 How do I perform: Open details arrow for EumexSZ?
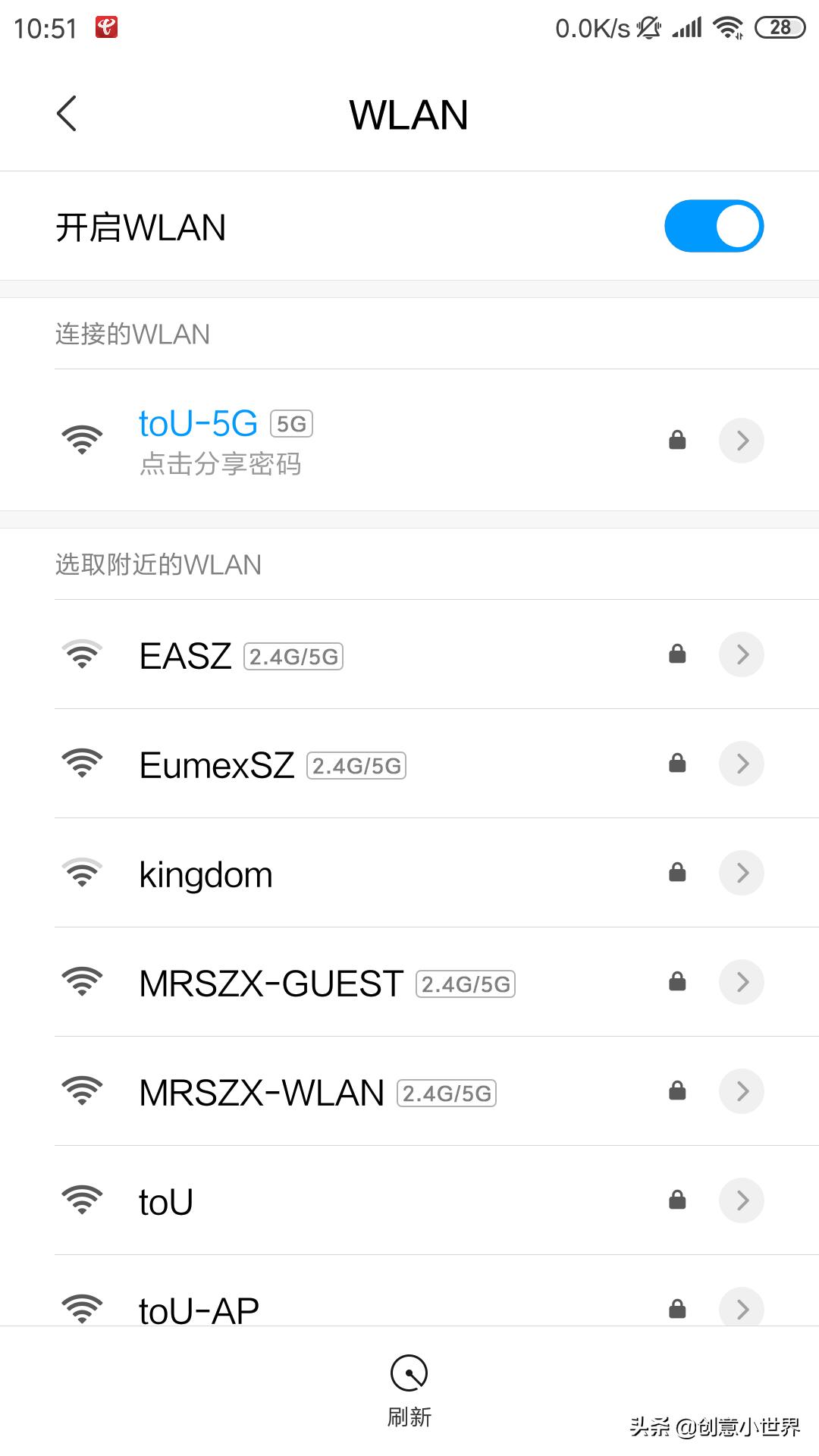tap(741, 764)
